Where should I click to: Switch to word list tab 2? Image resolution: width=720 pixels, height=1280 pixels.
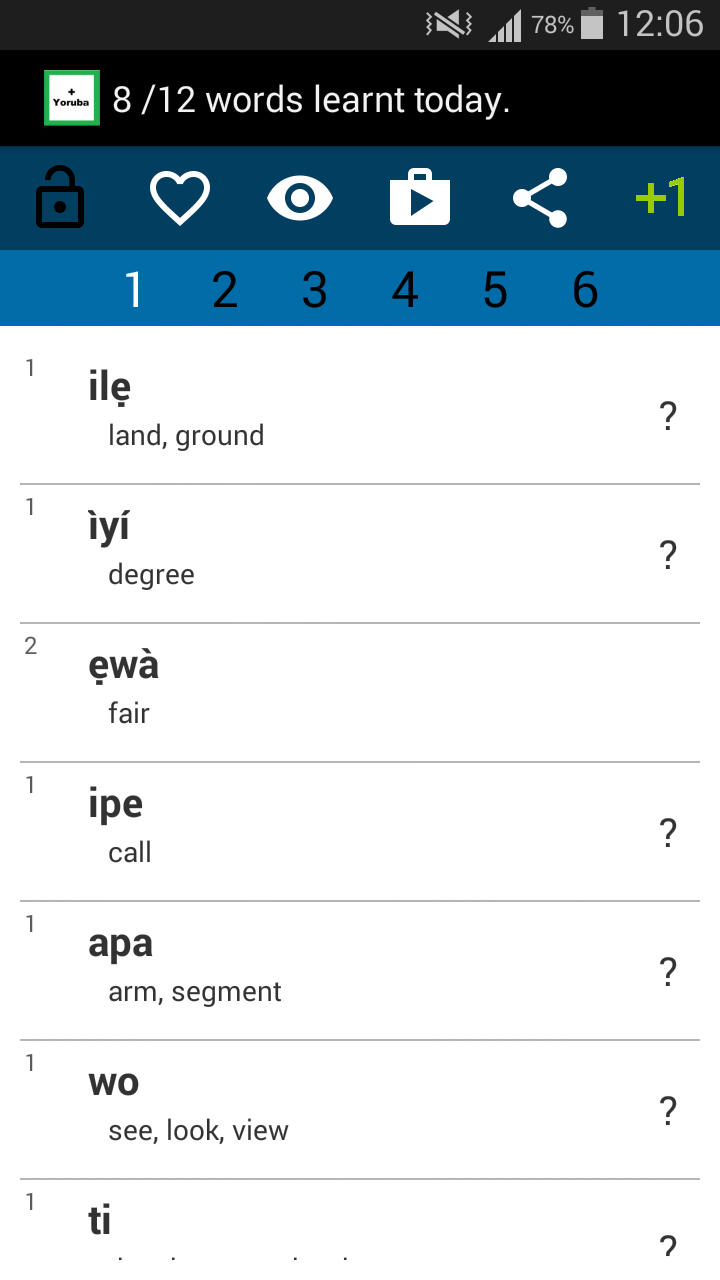(x=225, y=289)
